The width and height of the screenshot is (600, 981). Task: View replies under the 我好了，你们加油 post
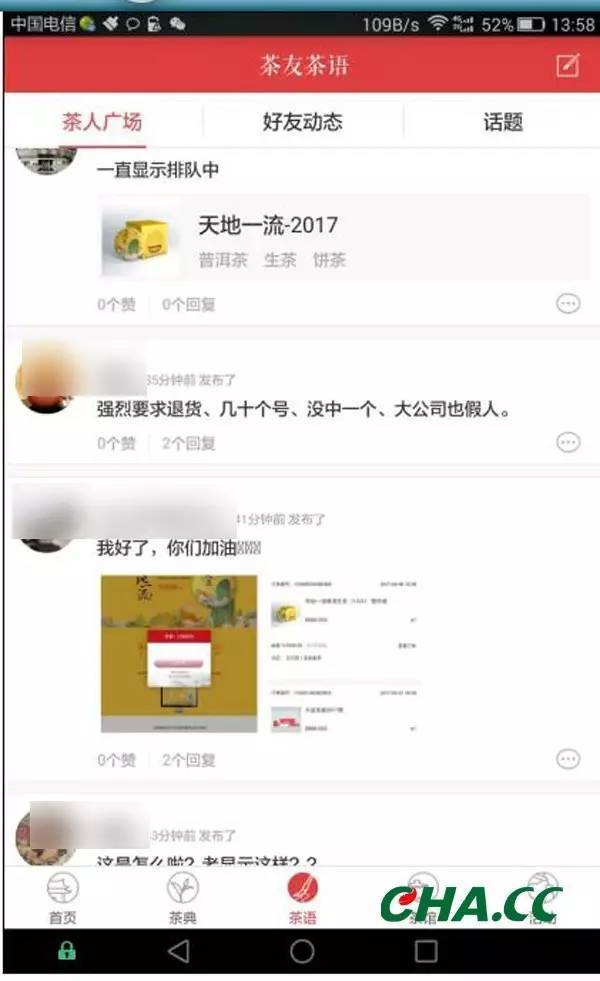pos(188,760)
